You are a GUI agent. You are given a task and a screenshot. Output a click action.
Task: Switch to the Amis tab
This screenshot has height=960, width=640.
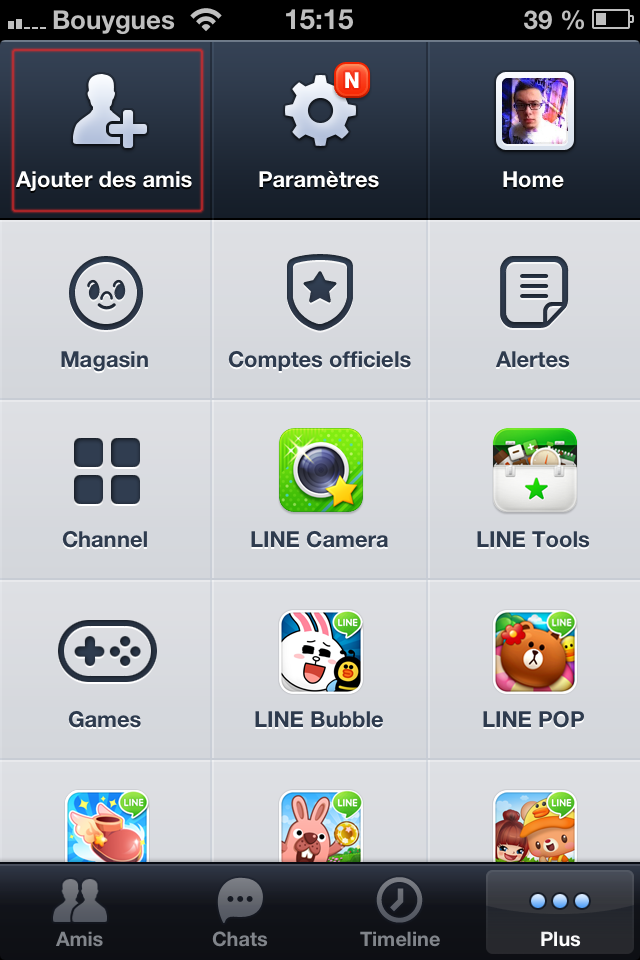click(x=79, y=913)
